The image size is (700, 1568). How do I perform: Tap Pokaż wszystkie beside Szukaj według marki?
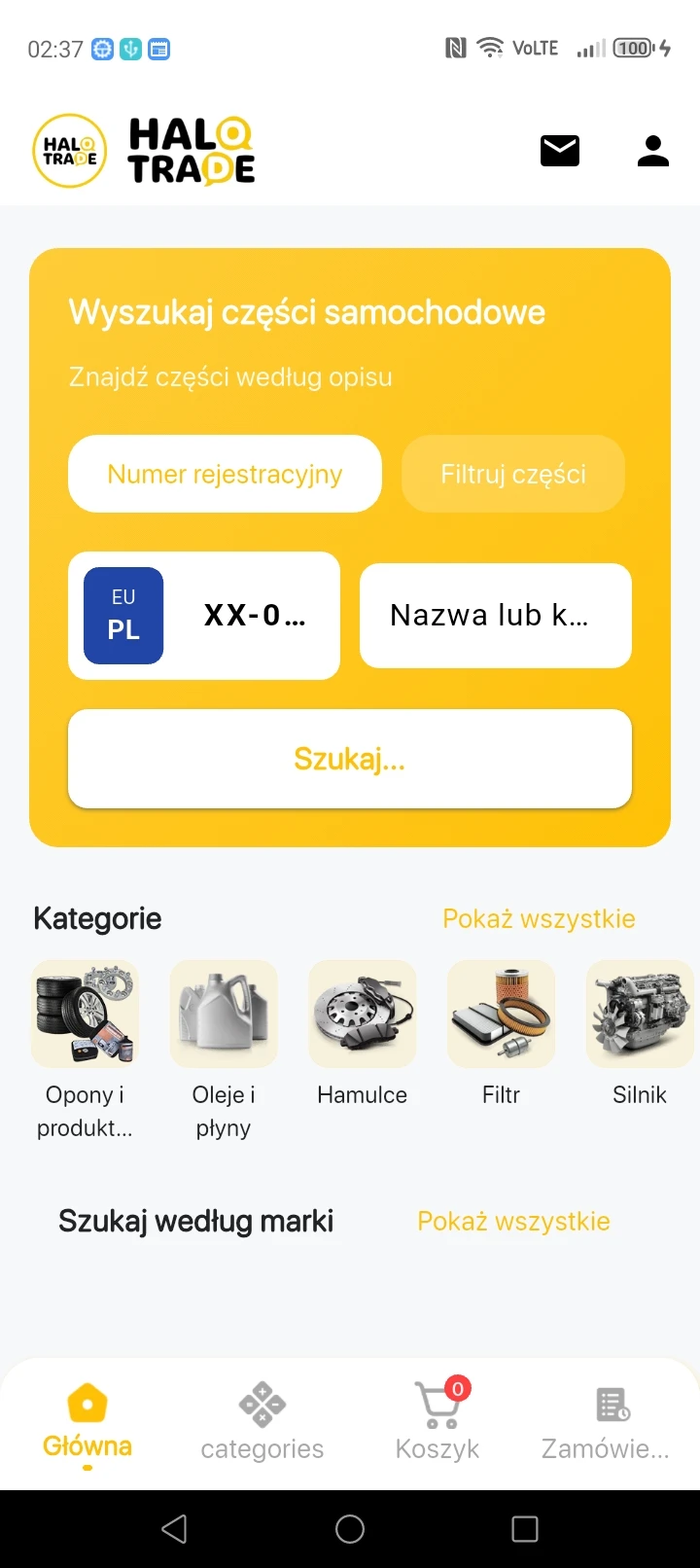[x=513, y=1221]
